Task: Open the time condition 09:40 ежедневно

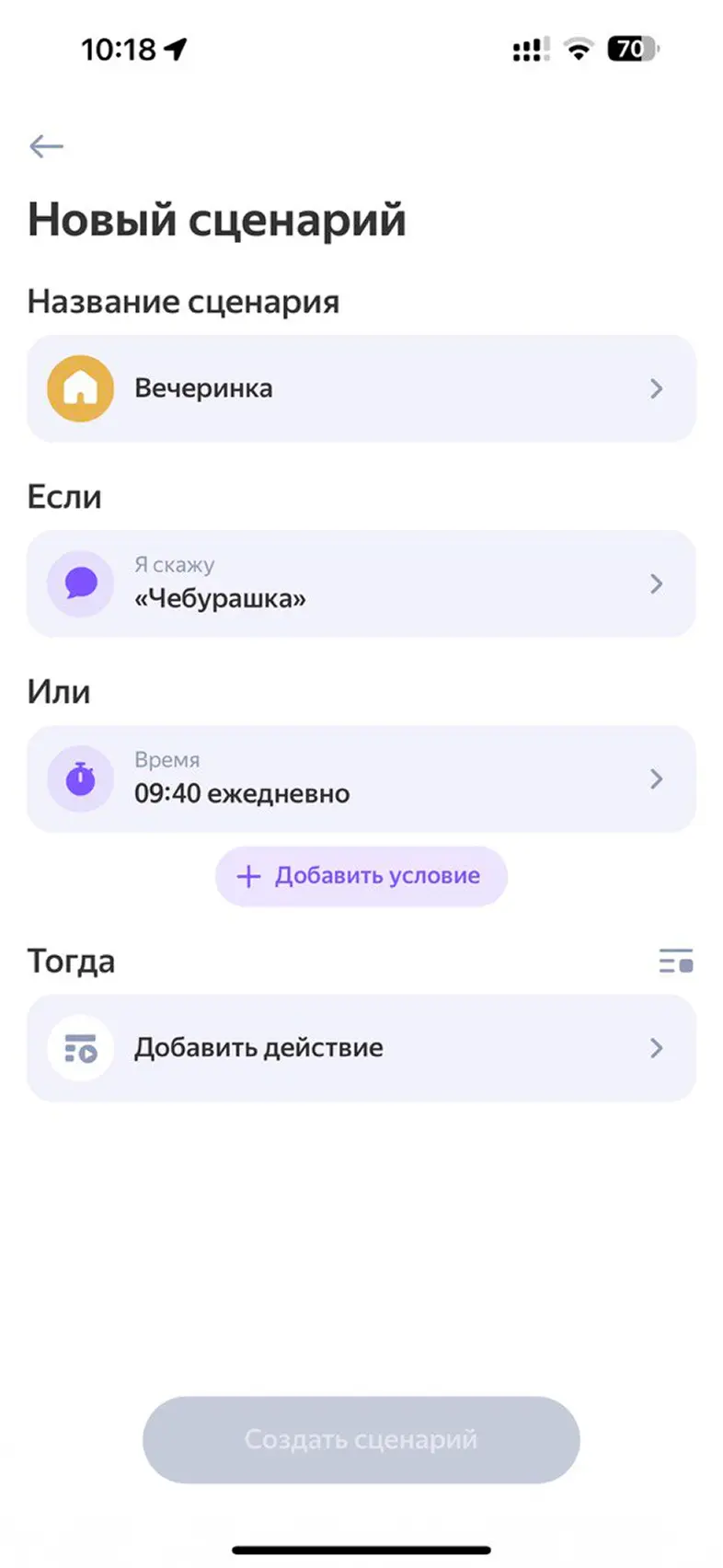Action: coord(361,778)
